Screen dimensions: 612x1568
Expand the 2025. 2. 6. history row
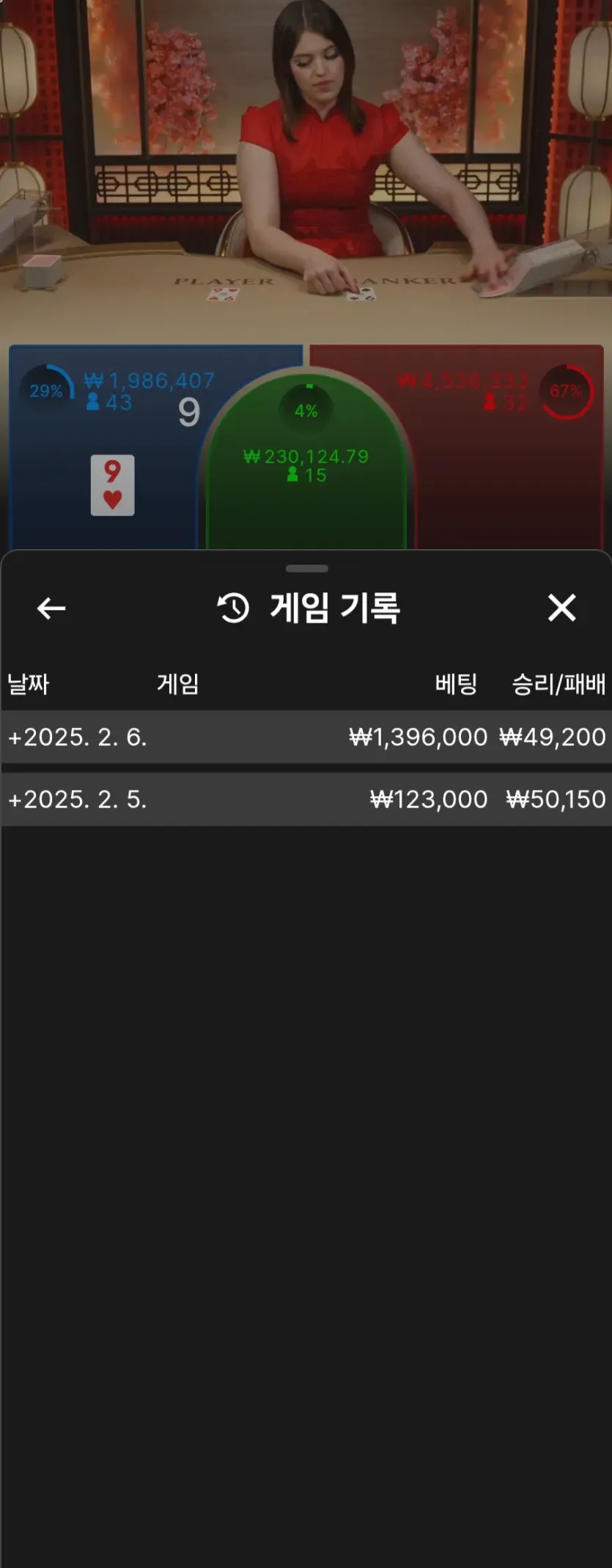(306, 737)
